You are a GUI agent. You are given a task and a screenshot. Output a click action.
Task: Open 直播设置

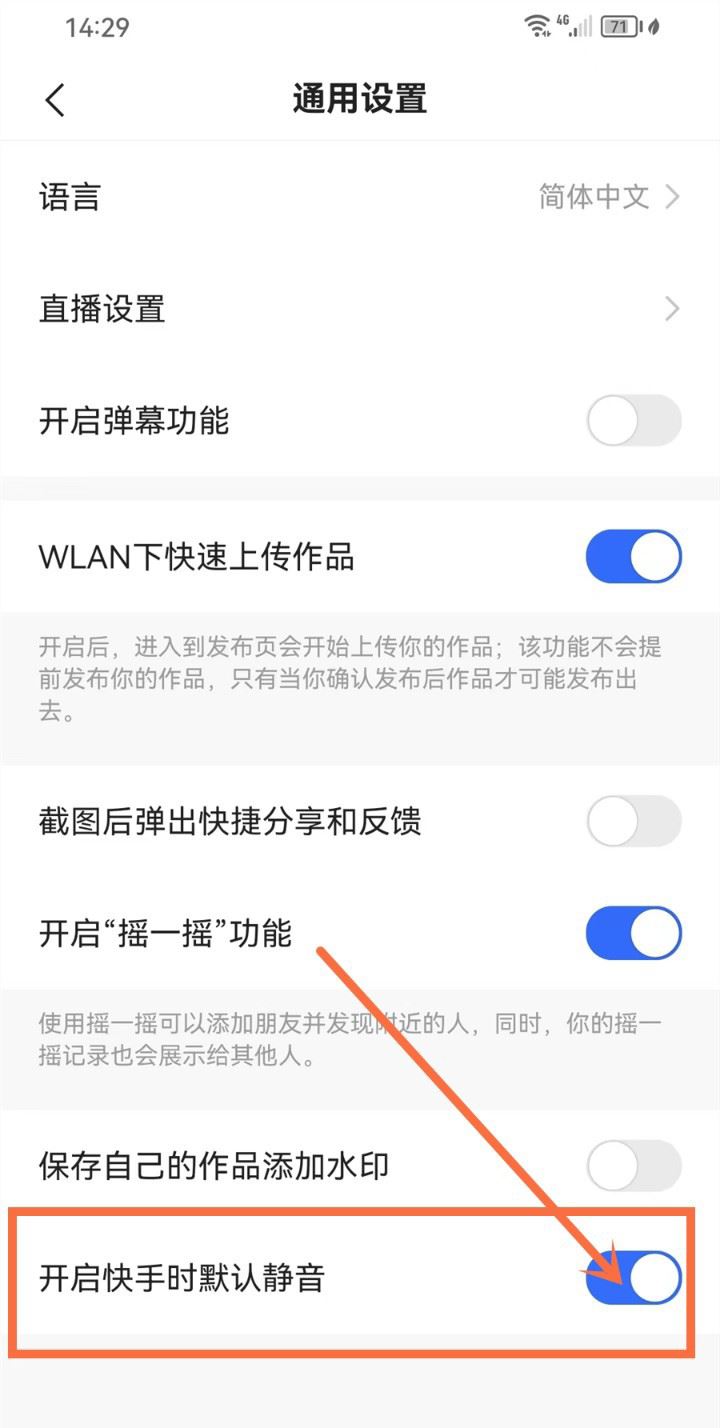pos(360,309)
